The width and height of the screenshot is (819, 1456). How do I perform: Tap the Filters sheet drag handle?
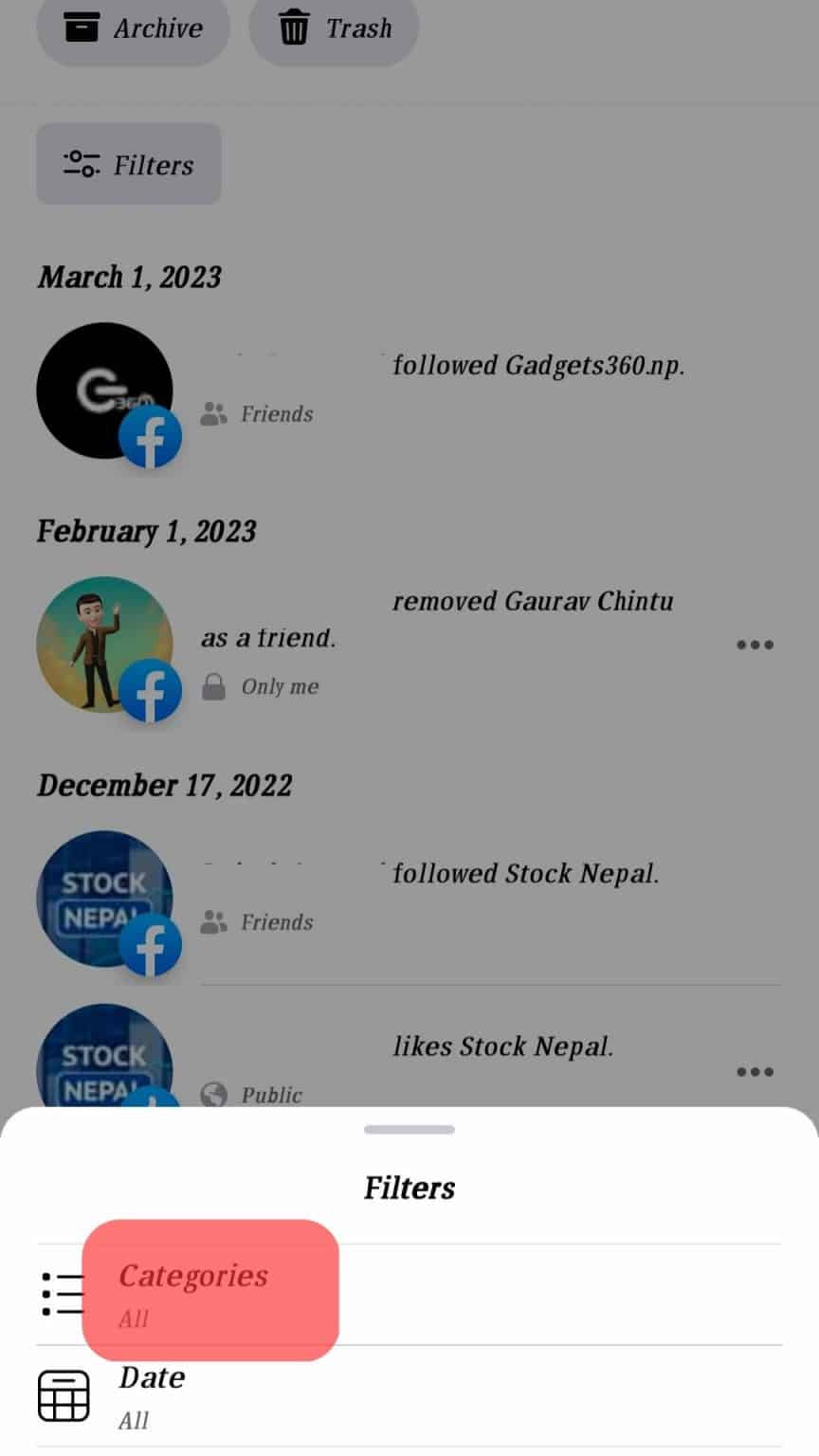point(409,1129)
